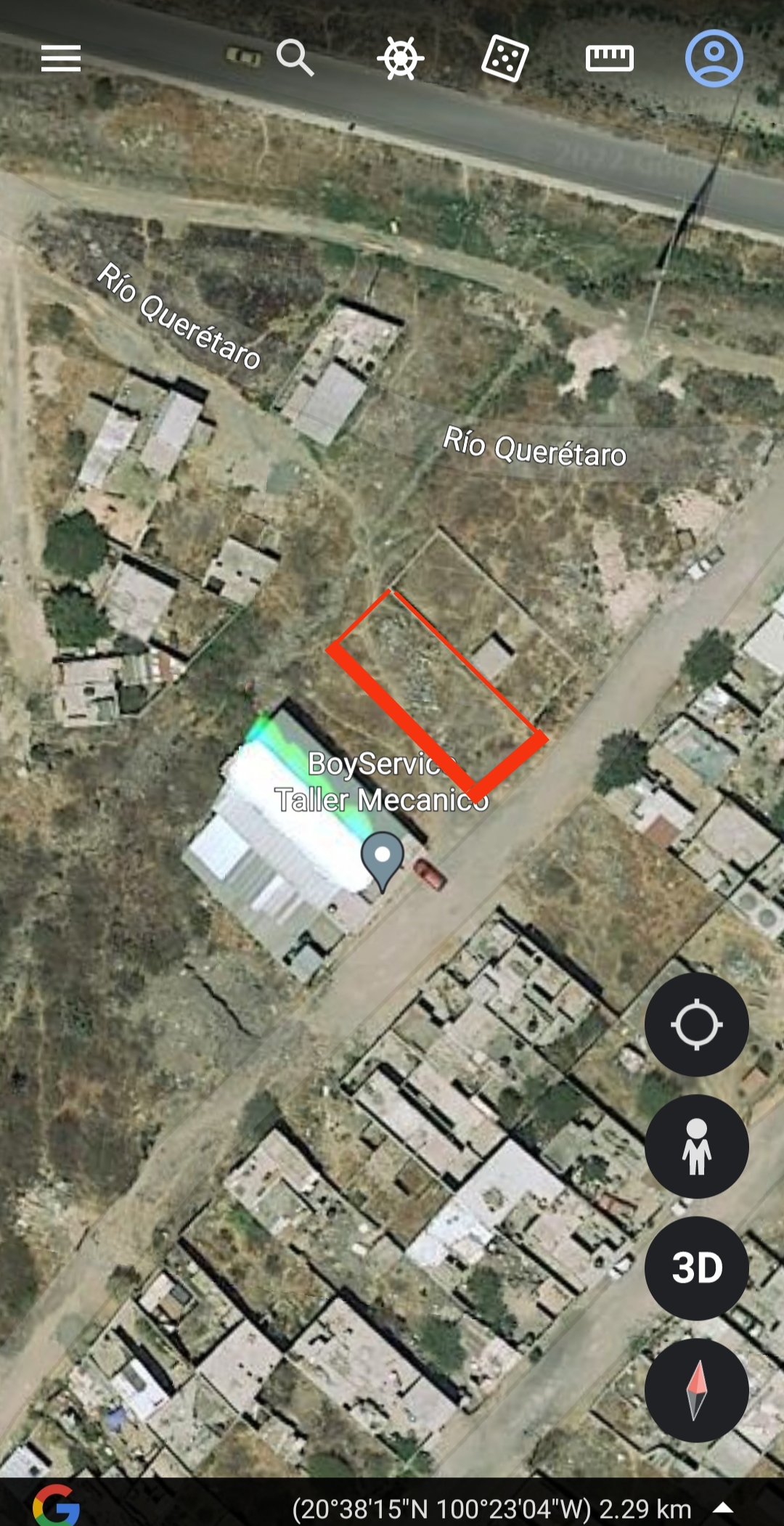Open the account profile
The height and width of the screenshot is (1526, 784).
pos(714,58)
